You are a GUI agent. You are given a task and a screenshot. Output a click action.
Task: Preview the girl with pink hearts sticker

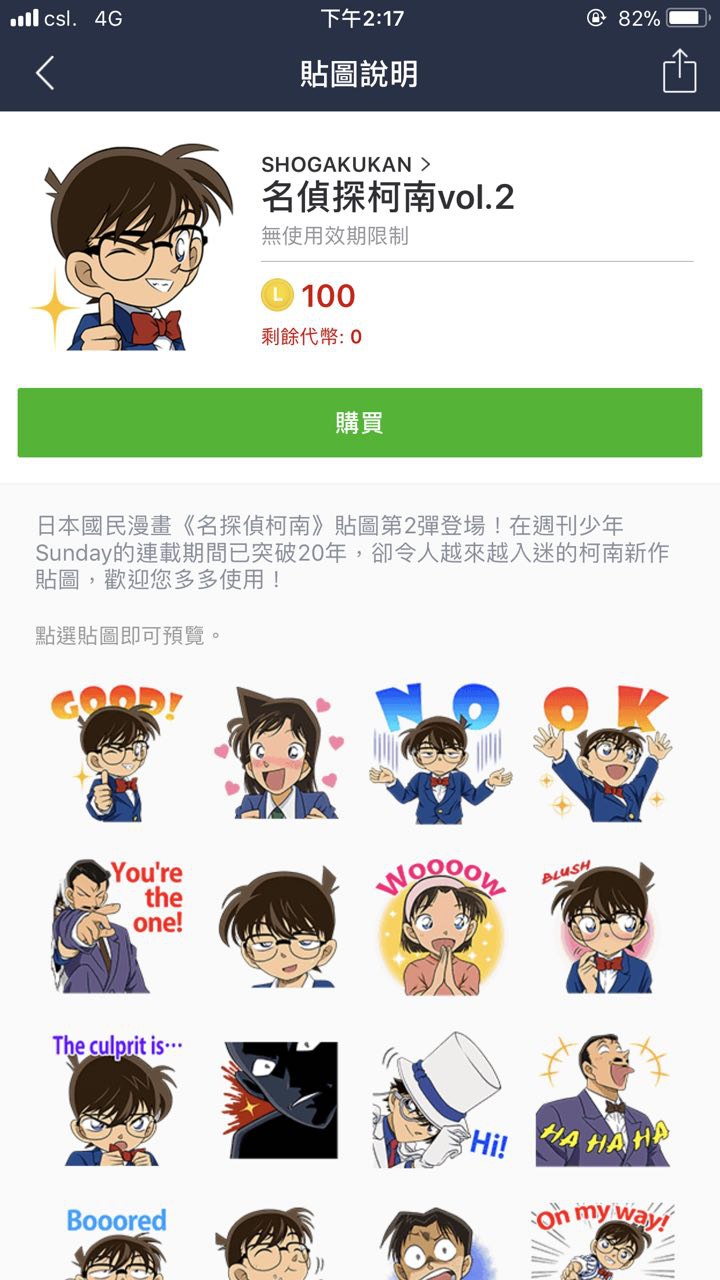pyautogui.click(x=279, y=753)
